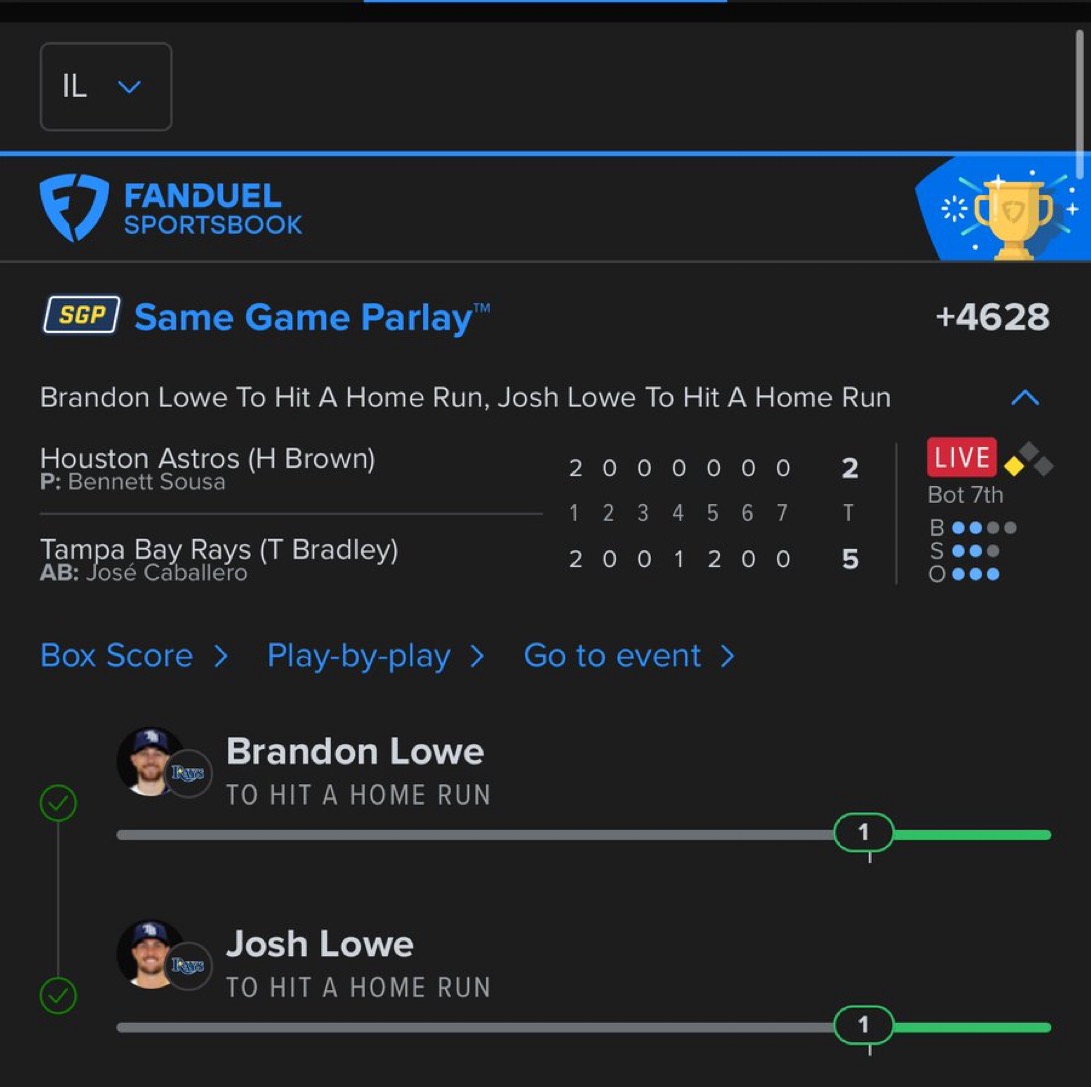This screenshot has width=1091, height=1087.
Task: Open the IL state dropdown
Action: pyautogui.click(x=105, y=87)
